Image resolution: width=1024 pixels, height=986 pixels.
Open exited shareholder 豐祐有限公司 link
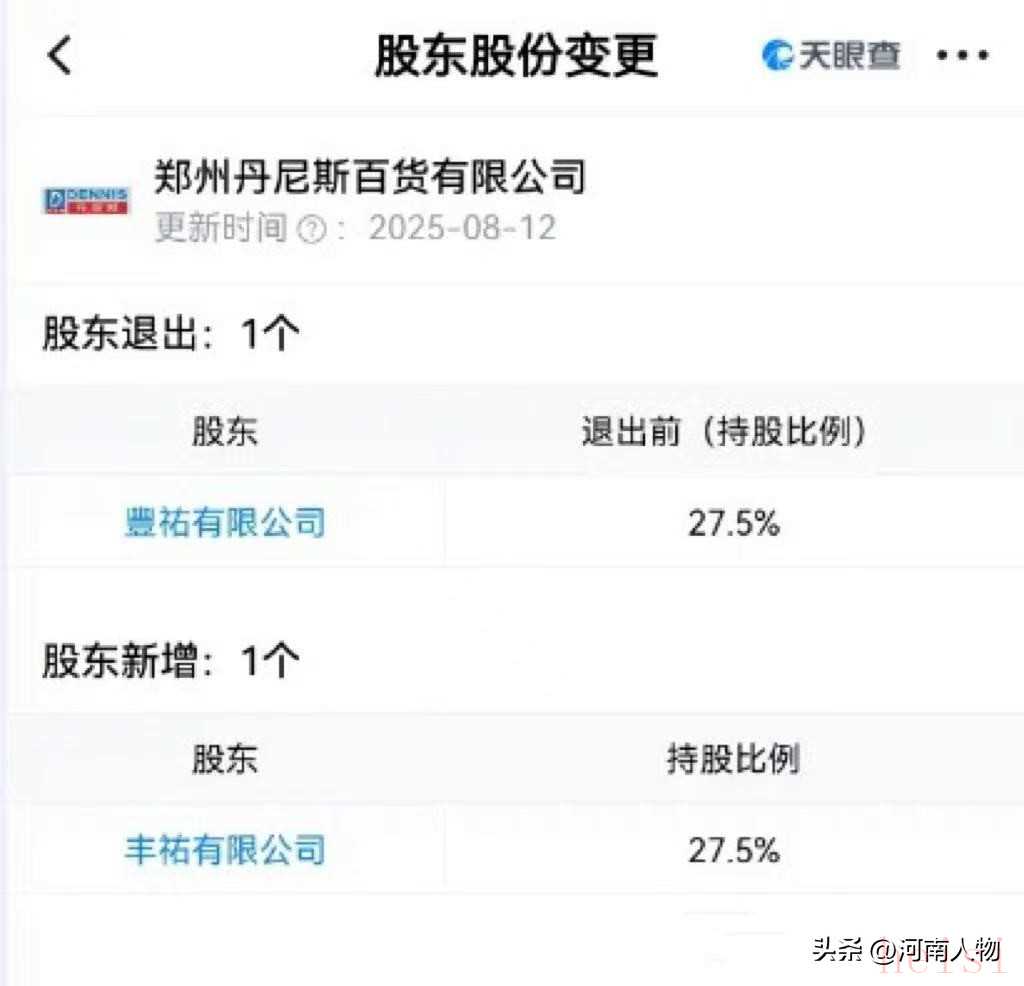(225, 522)
